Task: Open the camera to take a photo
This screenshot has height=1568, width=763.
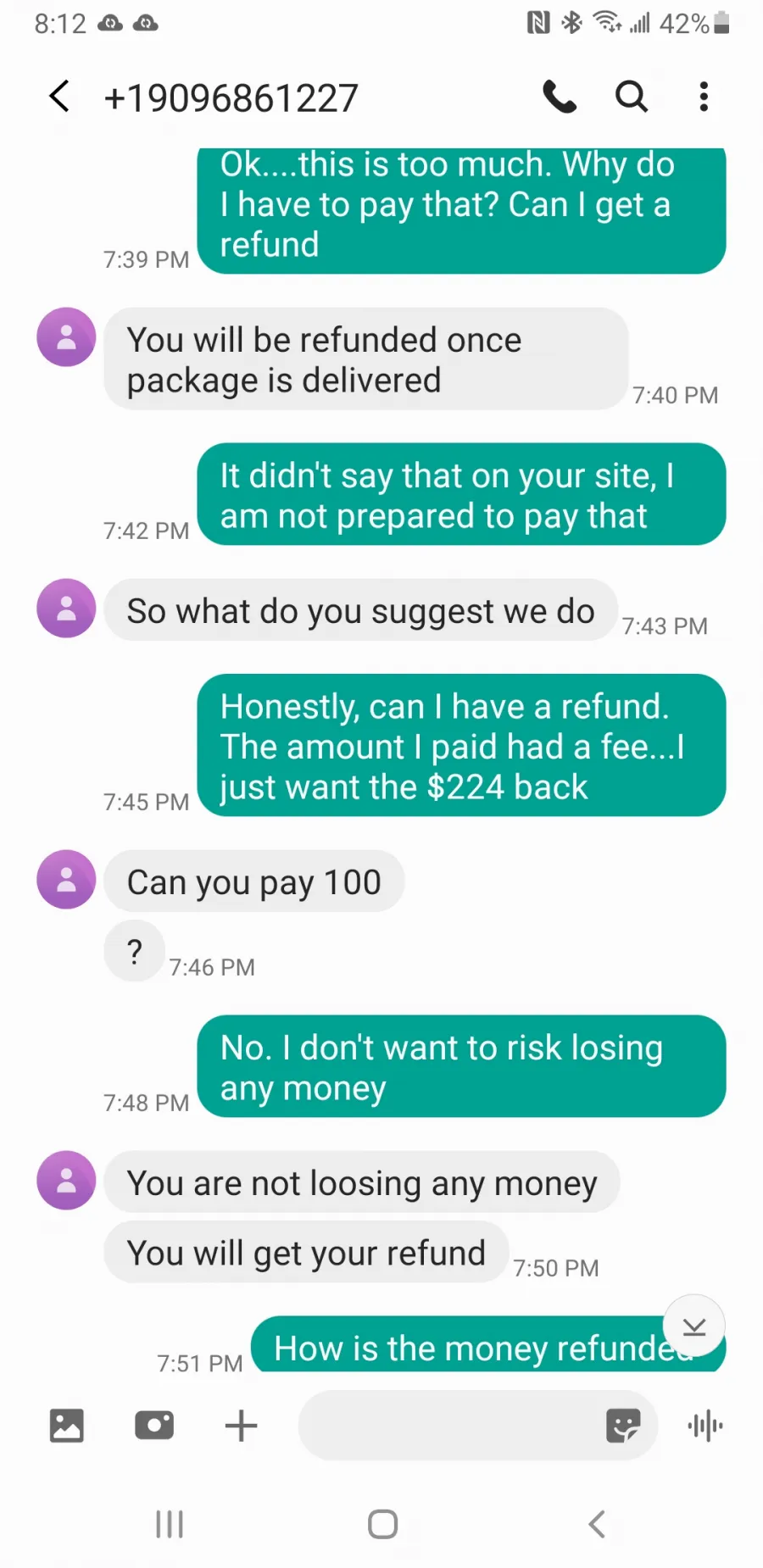Action: (154, 1426)
